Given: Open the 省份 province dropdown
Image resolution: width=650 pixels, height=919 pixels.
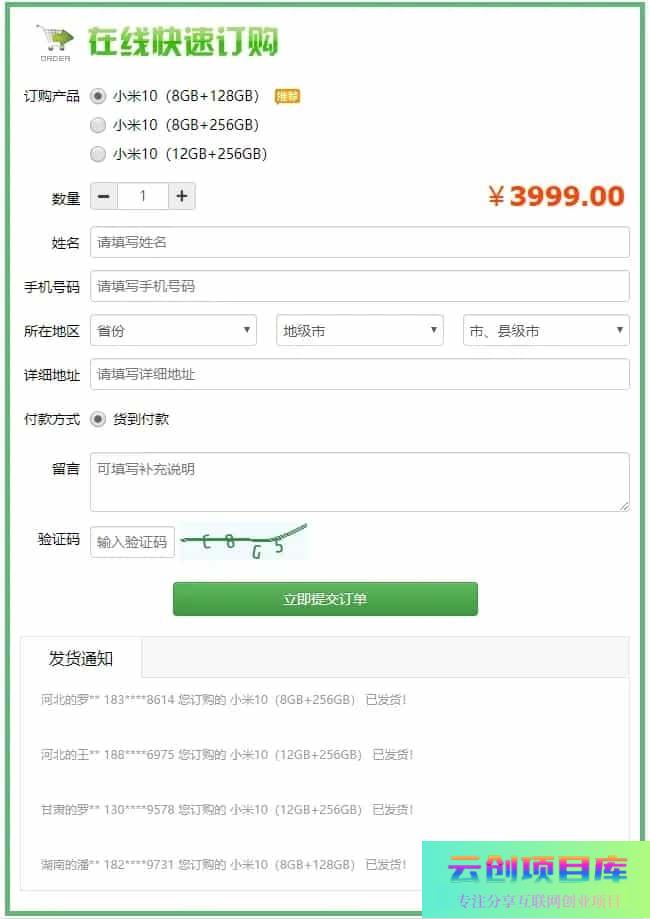Looking at the screenshot, I should pos(174,330).
